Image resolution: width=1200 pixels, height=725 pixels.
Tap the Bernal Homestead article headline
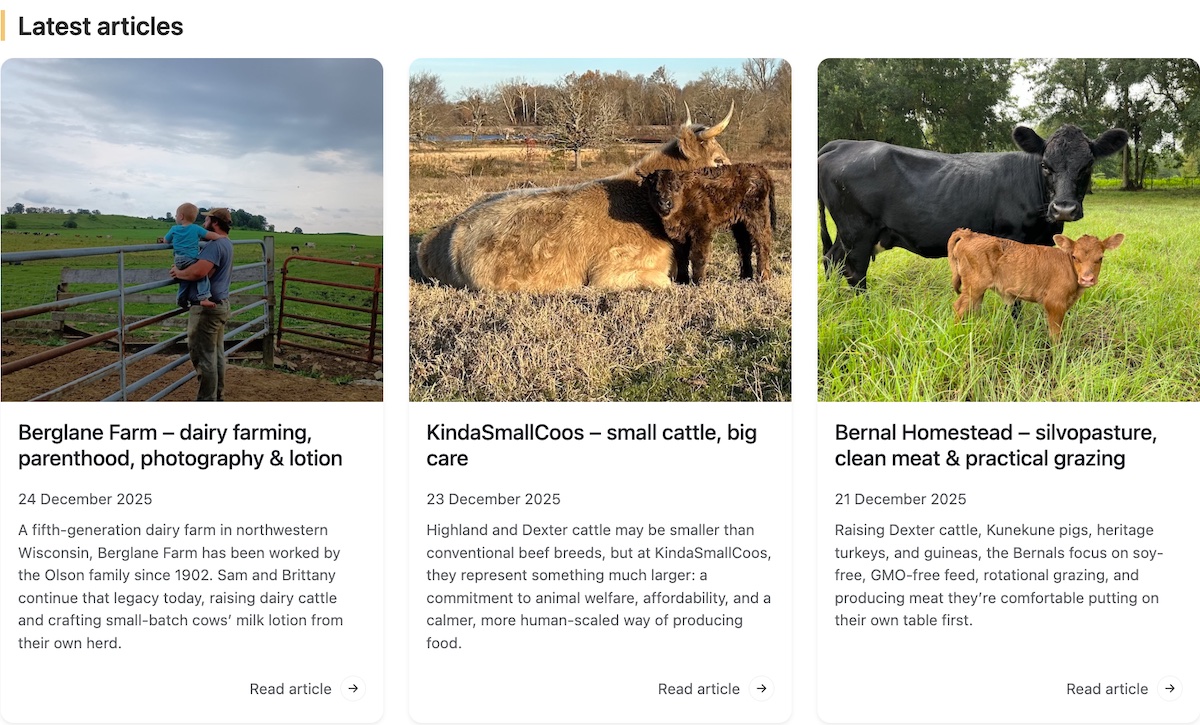995,446
